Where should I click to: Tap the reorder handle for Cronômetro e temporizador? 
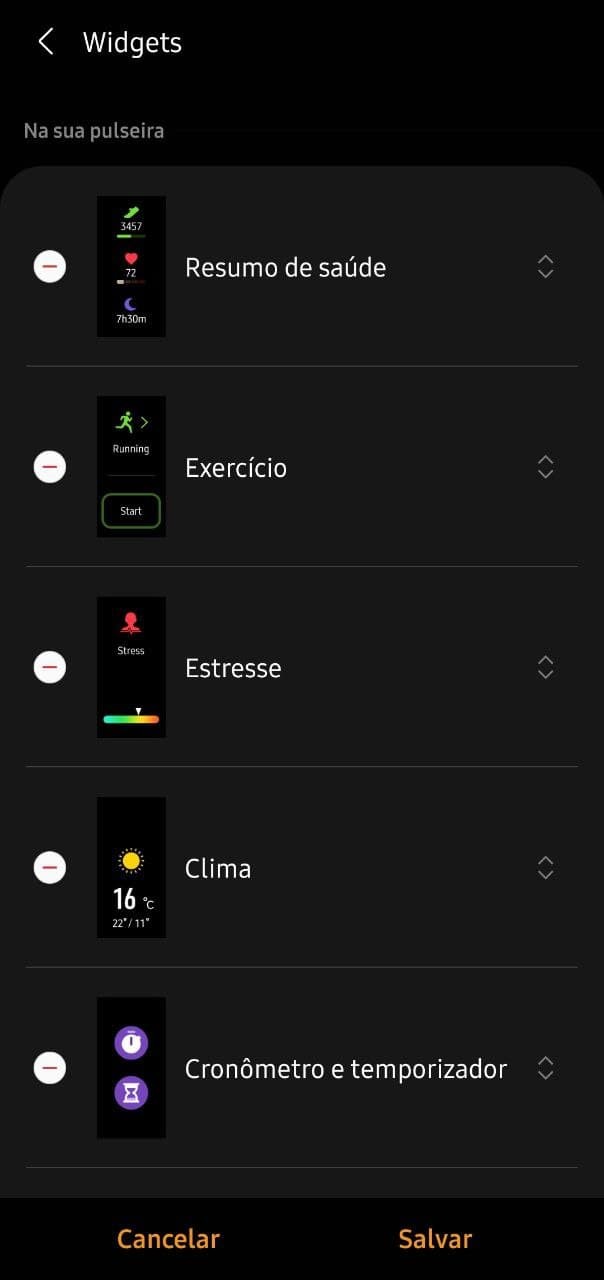(545, 1068)
